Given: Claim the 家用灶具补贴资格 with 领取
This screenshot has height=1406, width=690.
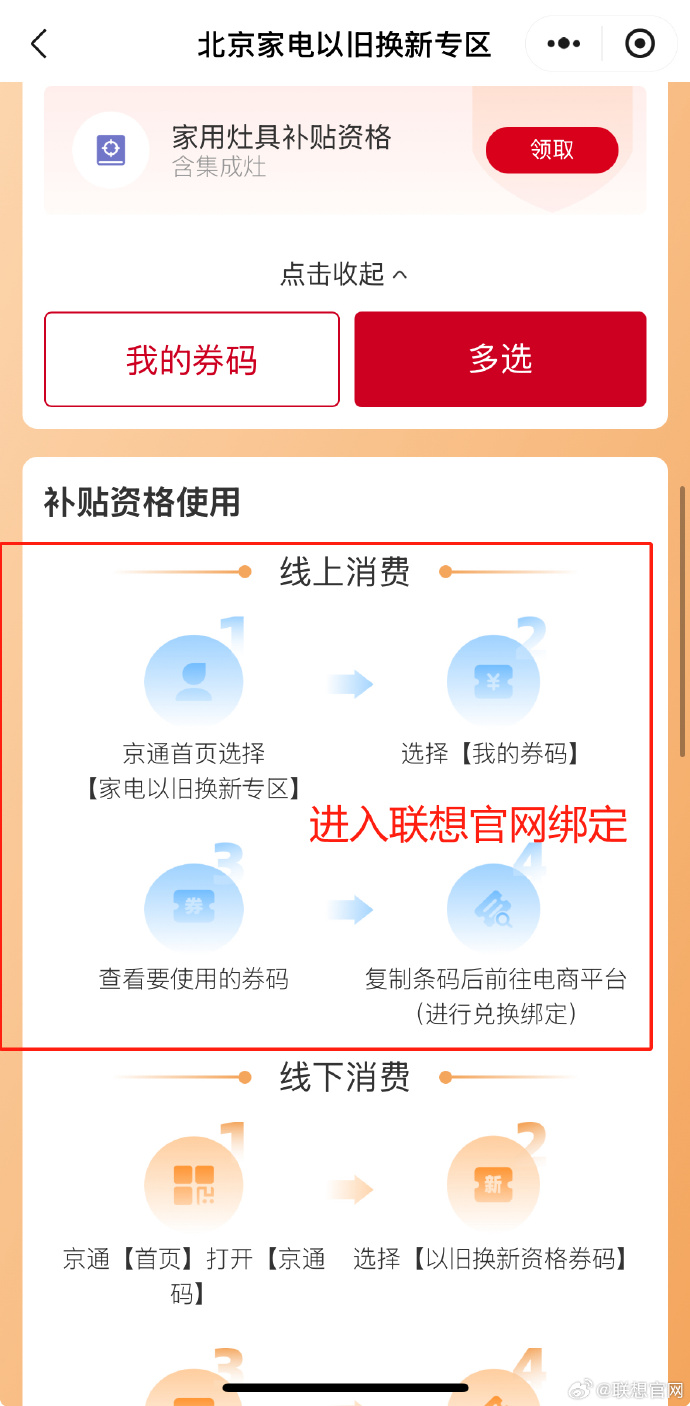Looking at the screenshot, I should pos(552,150).
